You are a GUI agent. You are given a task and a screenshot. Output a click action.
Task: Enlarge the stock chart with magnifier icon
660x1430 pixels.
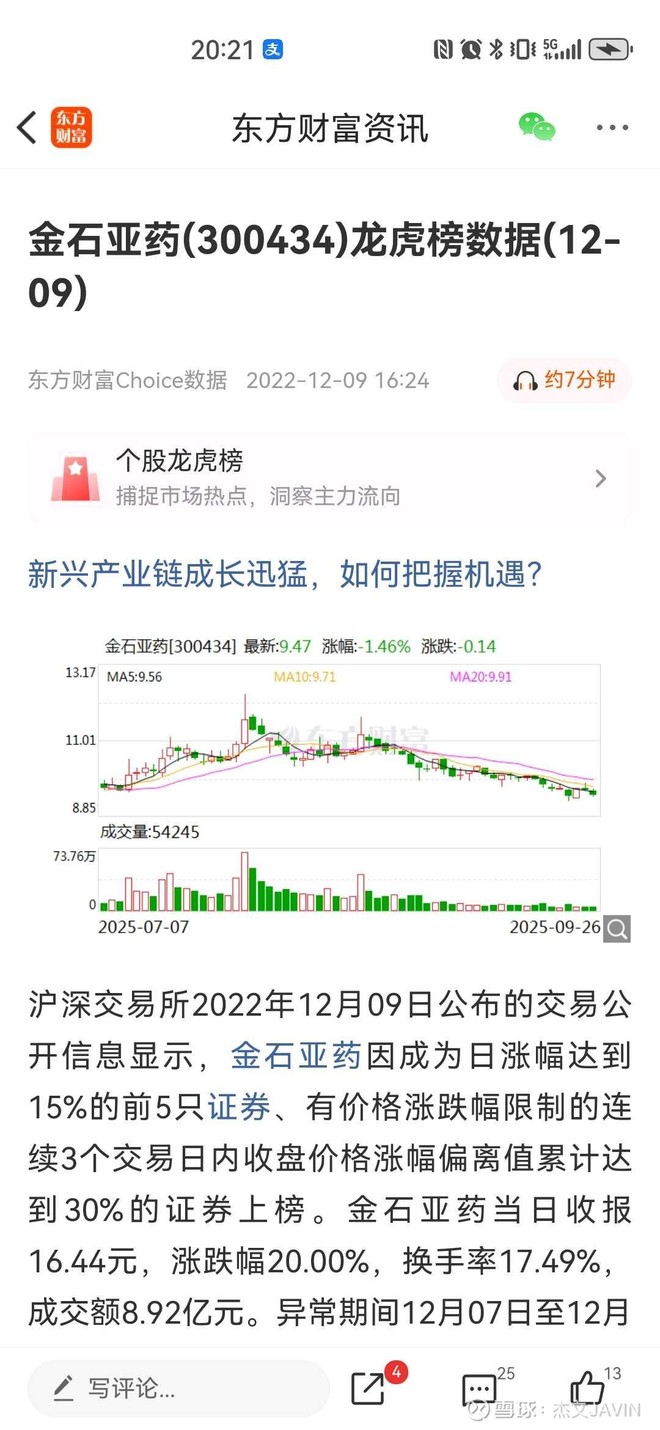tap(617, 929)
